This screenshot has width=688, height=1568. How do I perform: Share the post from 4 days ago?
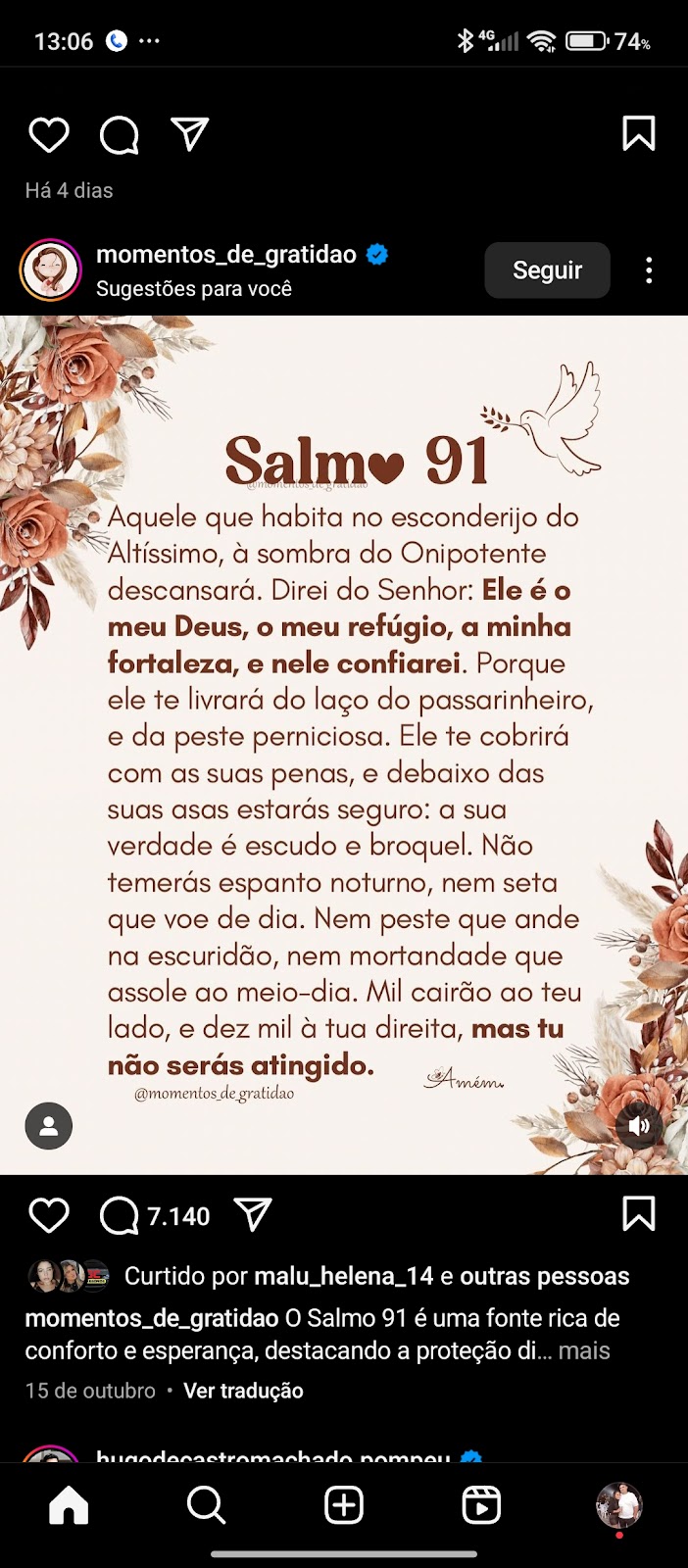coord(190,134)
